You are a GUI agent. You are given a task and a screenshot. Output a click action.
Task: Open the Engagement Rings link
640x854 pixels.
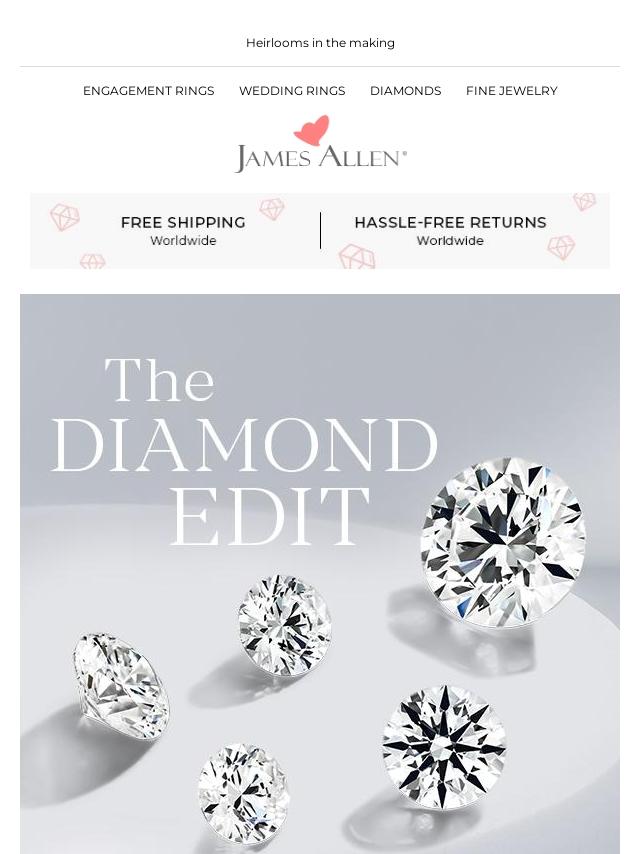(148, 91)
